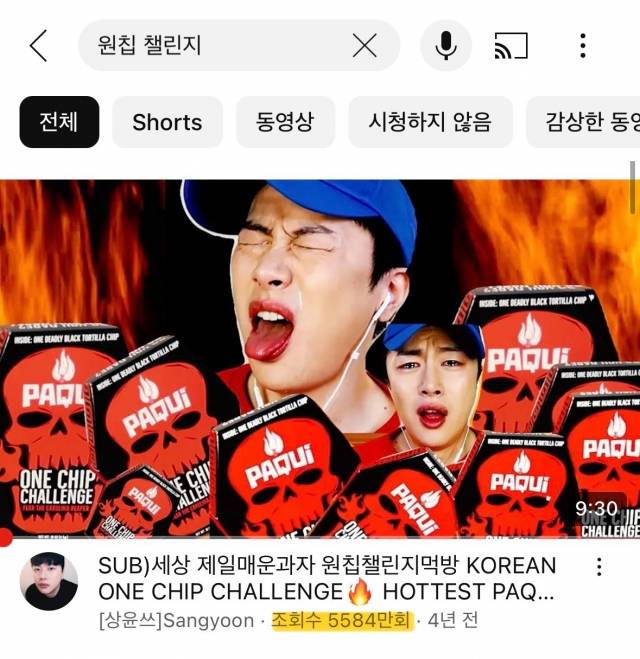
Task: Open the Sangyoon channel avatar
Action: tap(48, 581)
